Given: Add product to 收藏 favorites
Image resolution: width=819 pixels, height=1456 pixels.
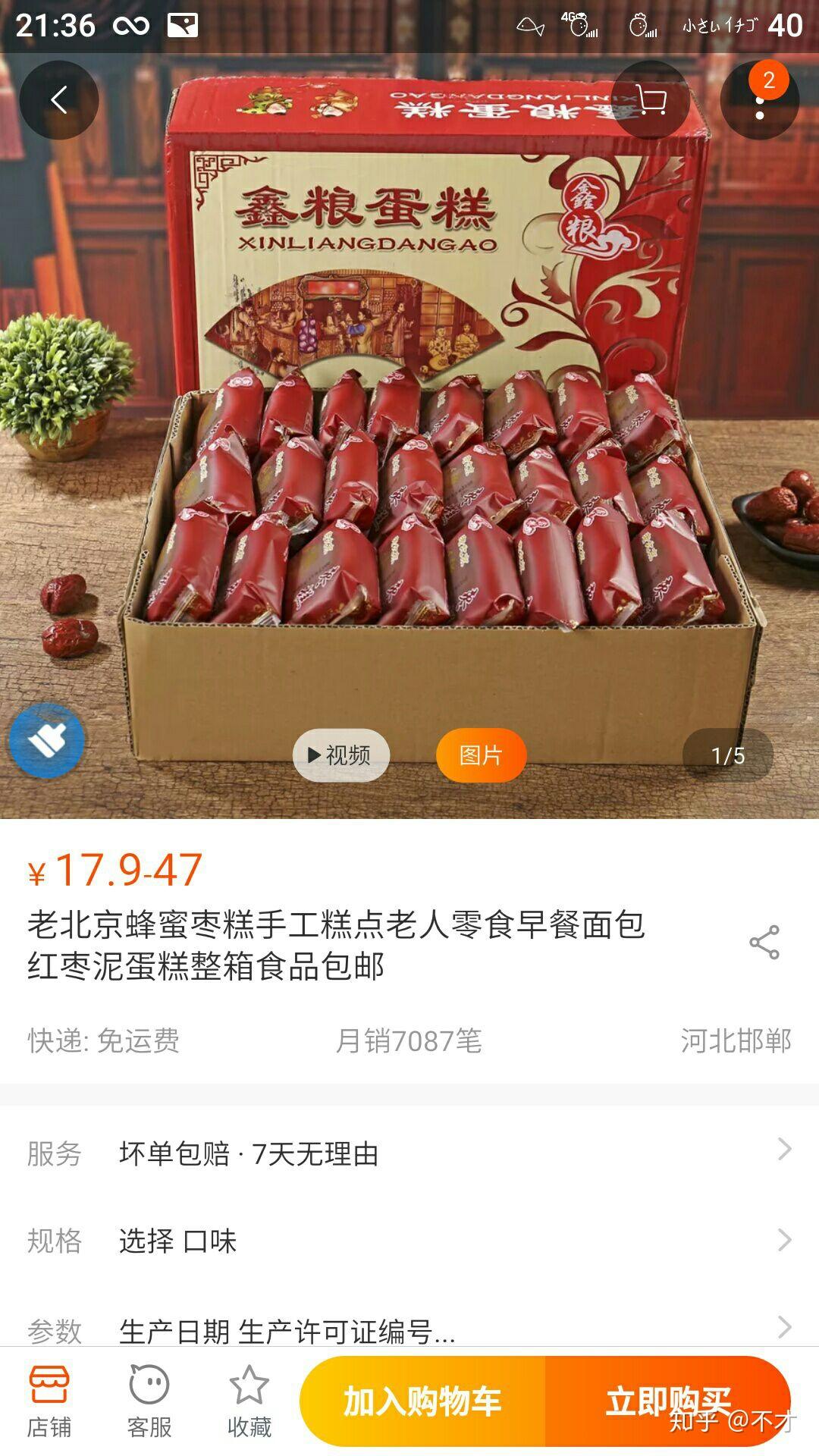Looking at the screenshot, I should click(x=249, y=1401).
